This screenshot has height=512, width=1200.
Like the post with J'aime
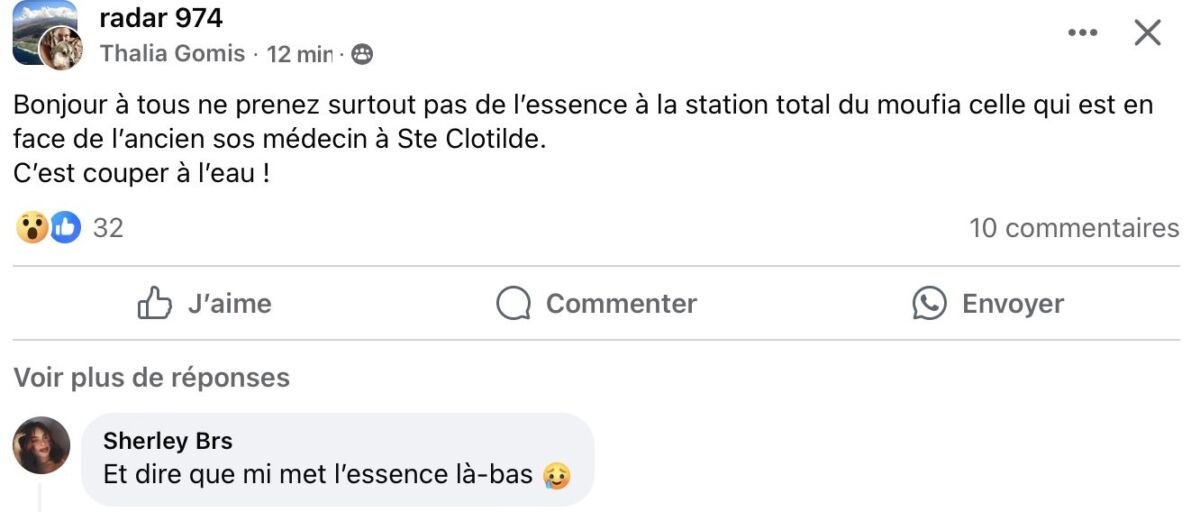pyautogui.click(x=205, y=303)
